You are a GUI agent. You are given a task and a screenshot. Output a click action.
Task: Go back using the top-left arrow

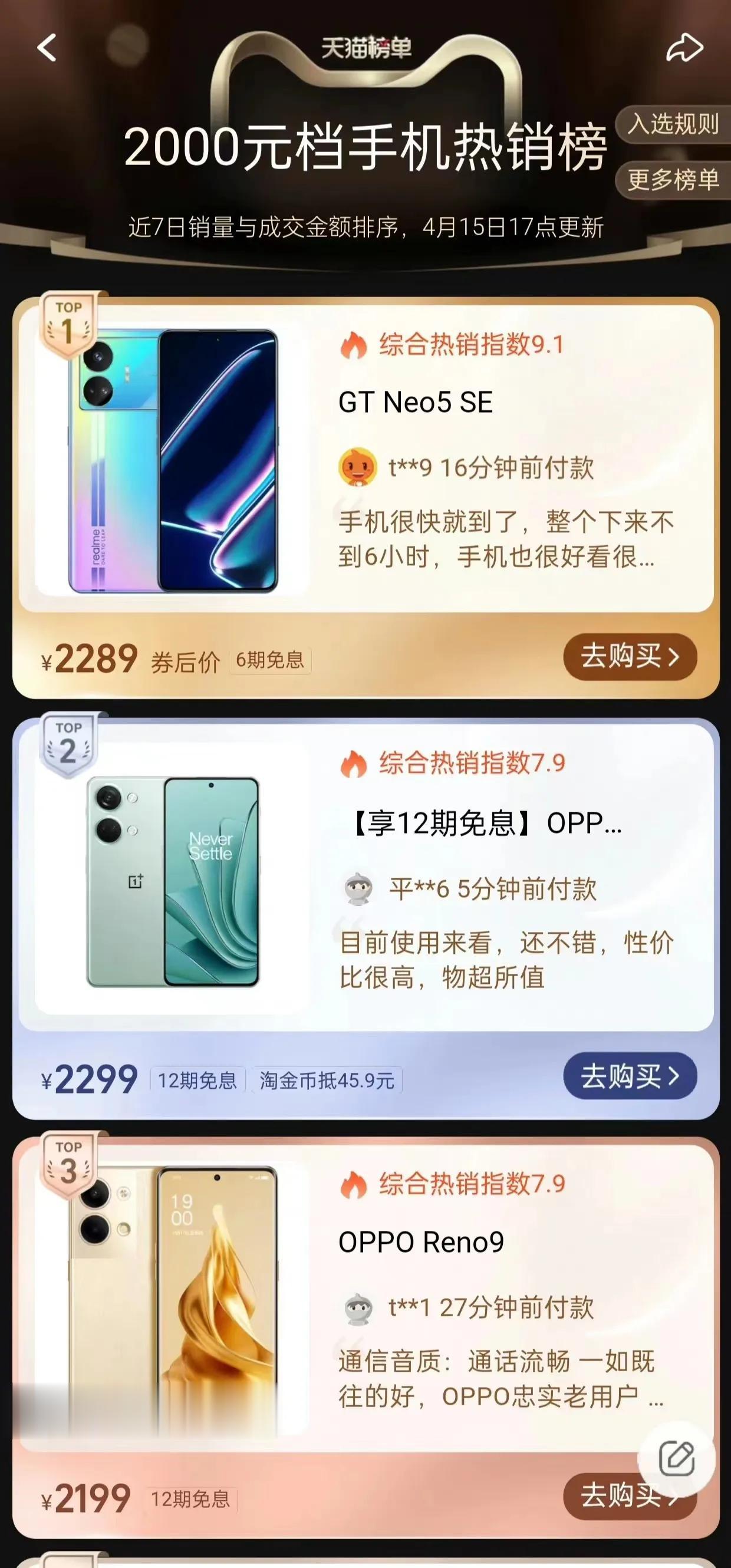pos(47,48)
